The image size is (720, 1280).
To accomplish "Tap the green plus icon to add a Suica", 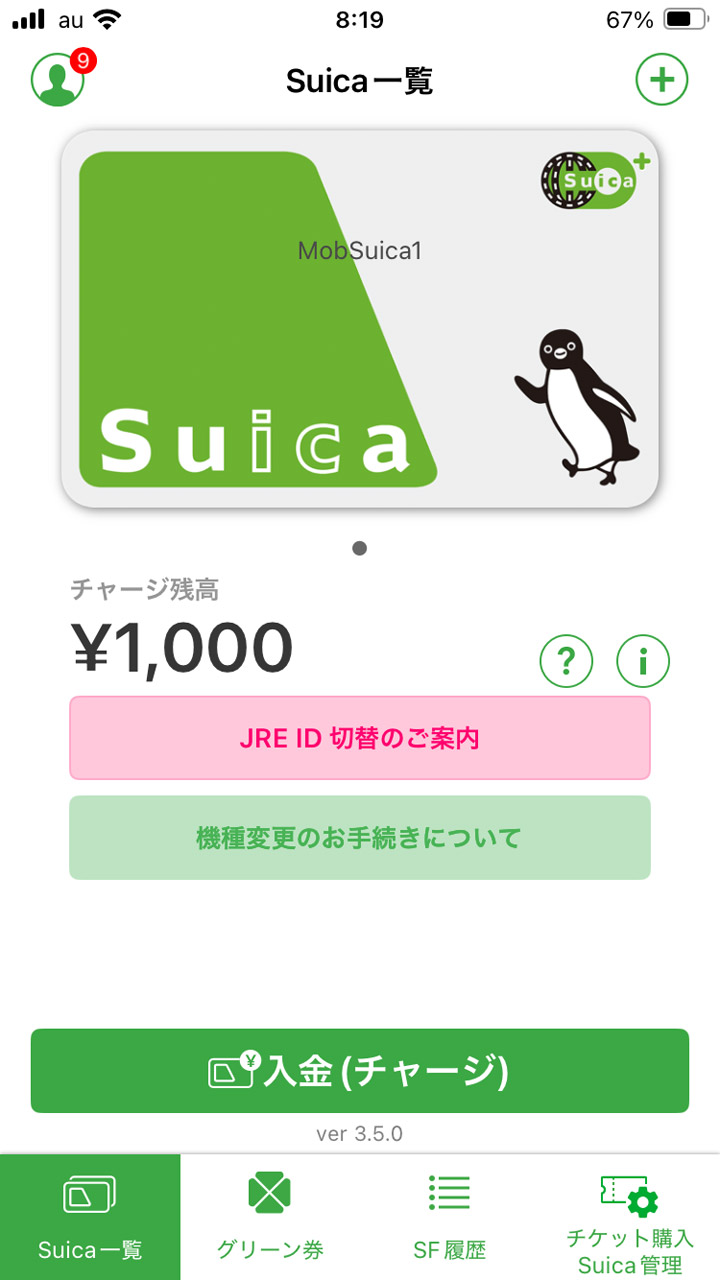I will (x=662, y=80).
